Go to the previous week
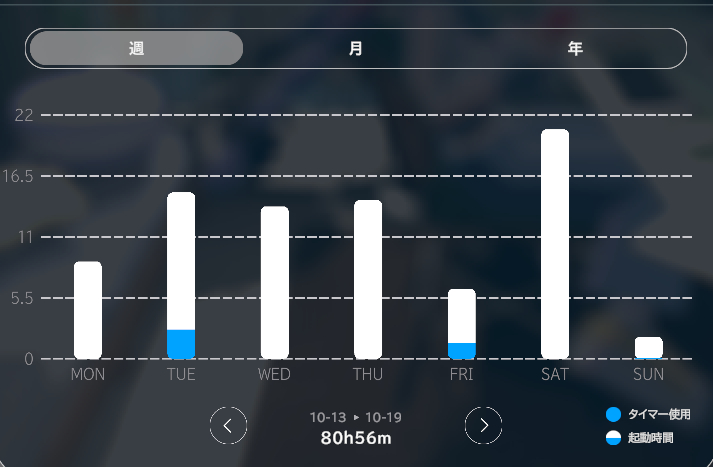713x467 pixels. pos(228,426)
